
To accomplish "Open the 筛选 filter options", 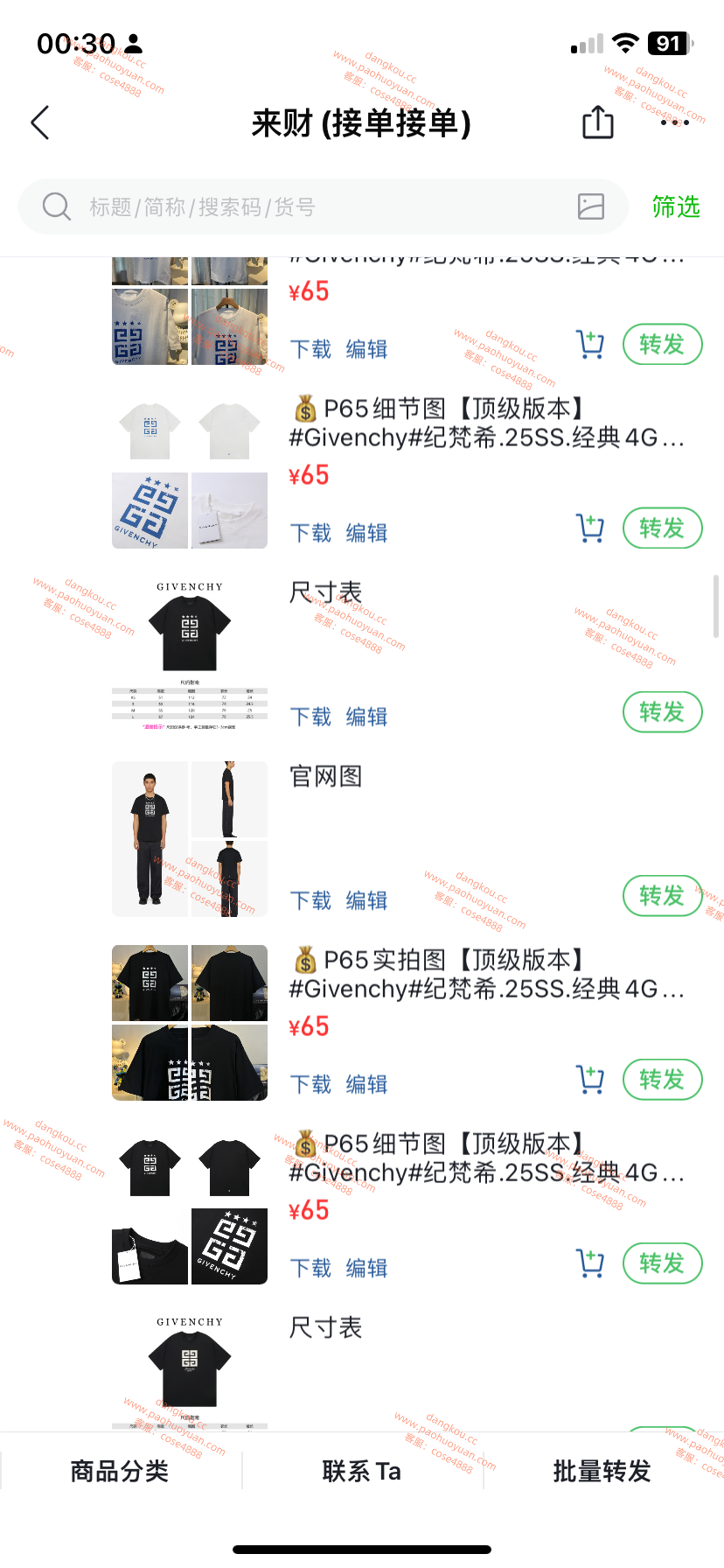I will click(676, 206).
